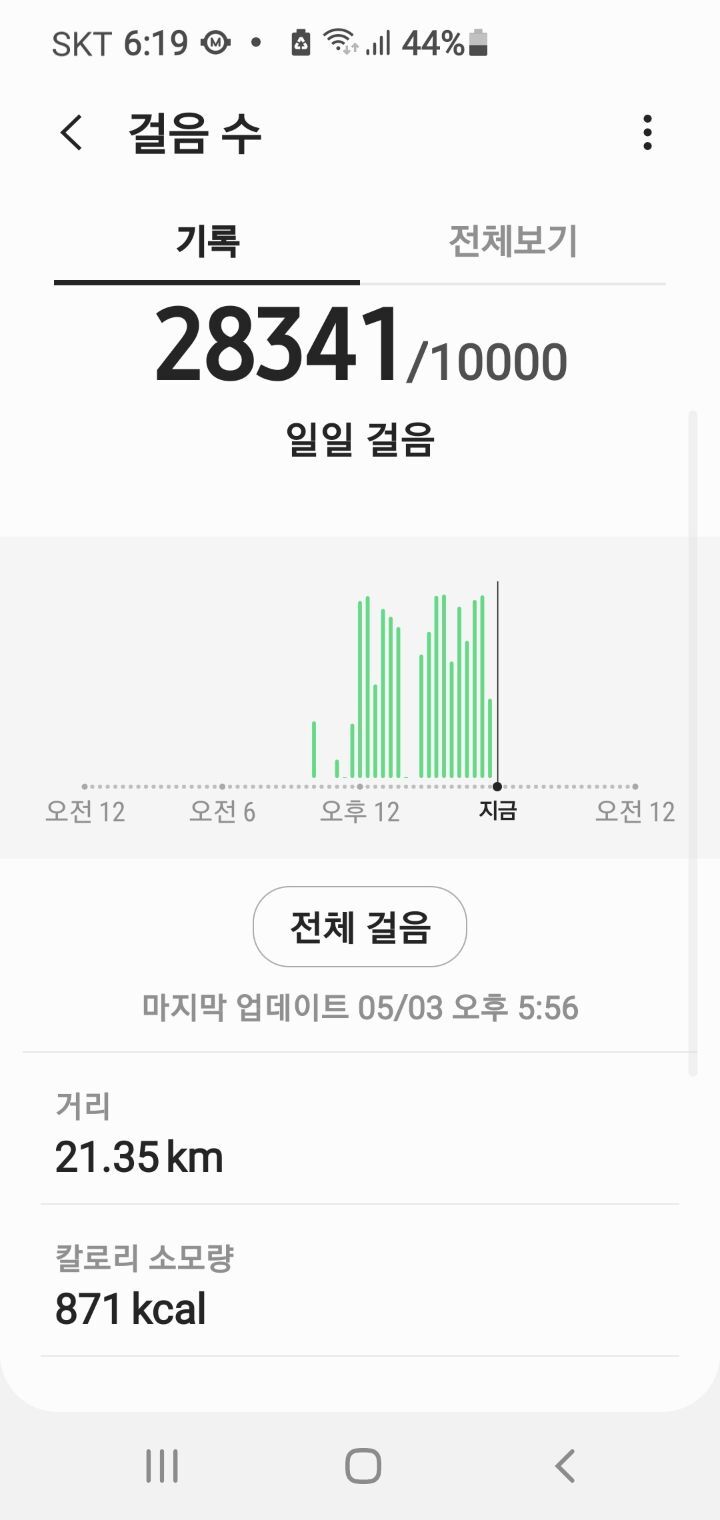Switch to the 전체보기 tab

click(x=513, y=242)
